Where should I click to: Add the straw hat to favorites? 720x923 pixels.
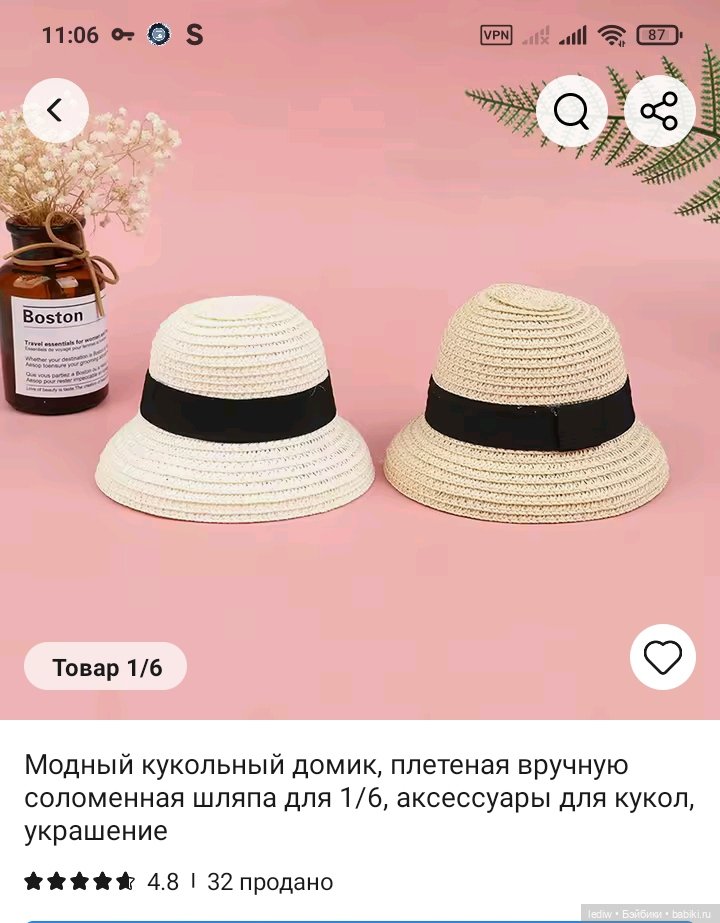(662, 657)
